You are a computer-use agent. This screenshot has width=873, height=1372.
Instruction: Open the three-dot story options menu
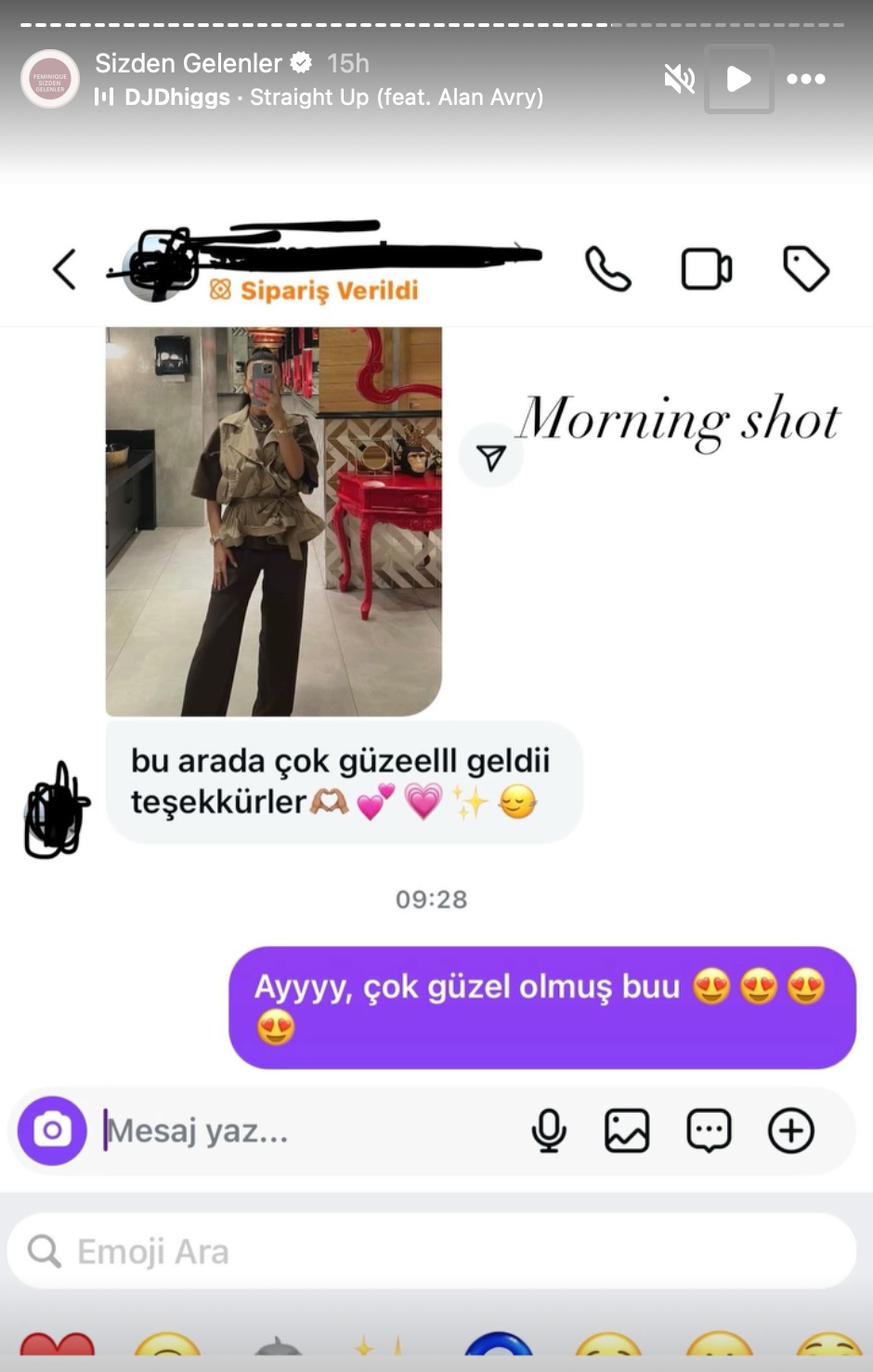(805, 80)
